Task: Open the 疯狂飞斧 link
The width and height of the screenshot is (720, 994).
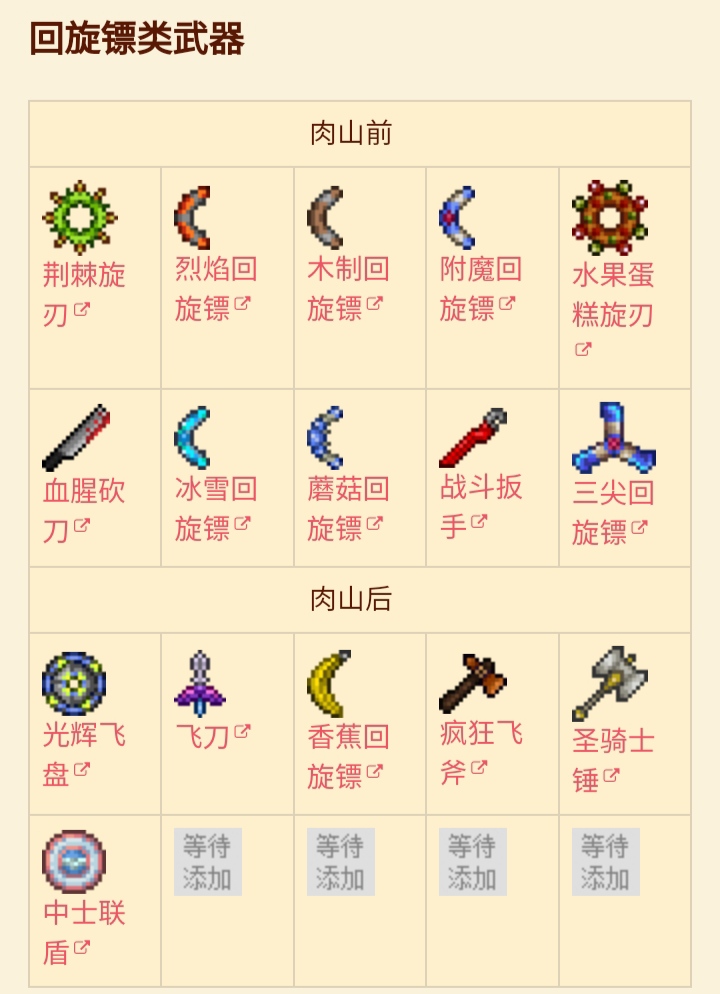Action: click(x=481, y=735)
